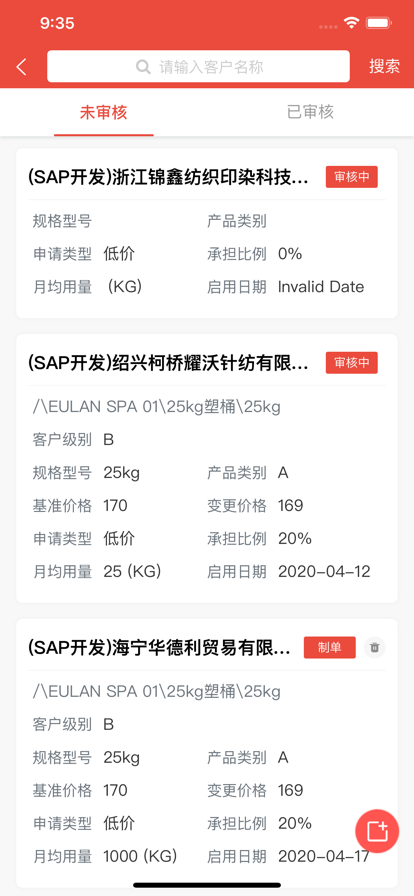This screenshot has width=414, height=896.
Task: Open the 海宁华德利贸易 application card
Action: point(207,753)
